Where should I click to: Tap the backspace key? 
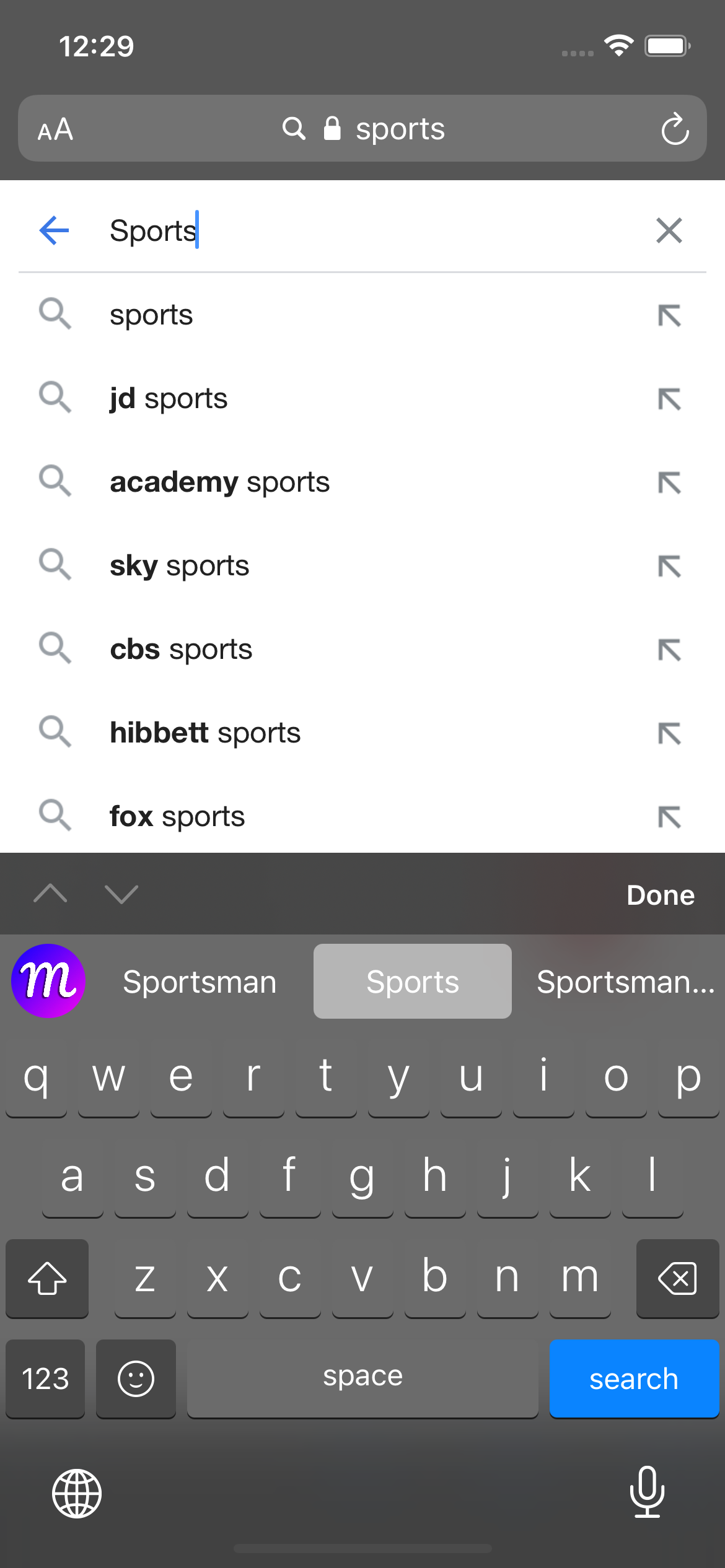point(677,1278)
